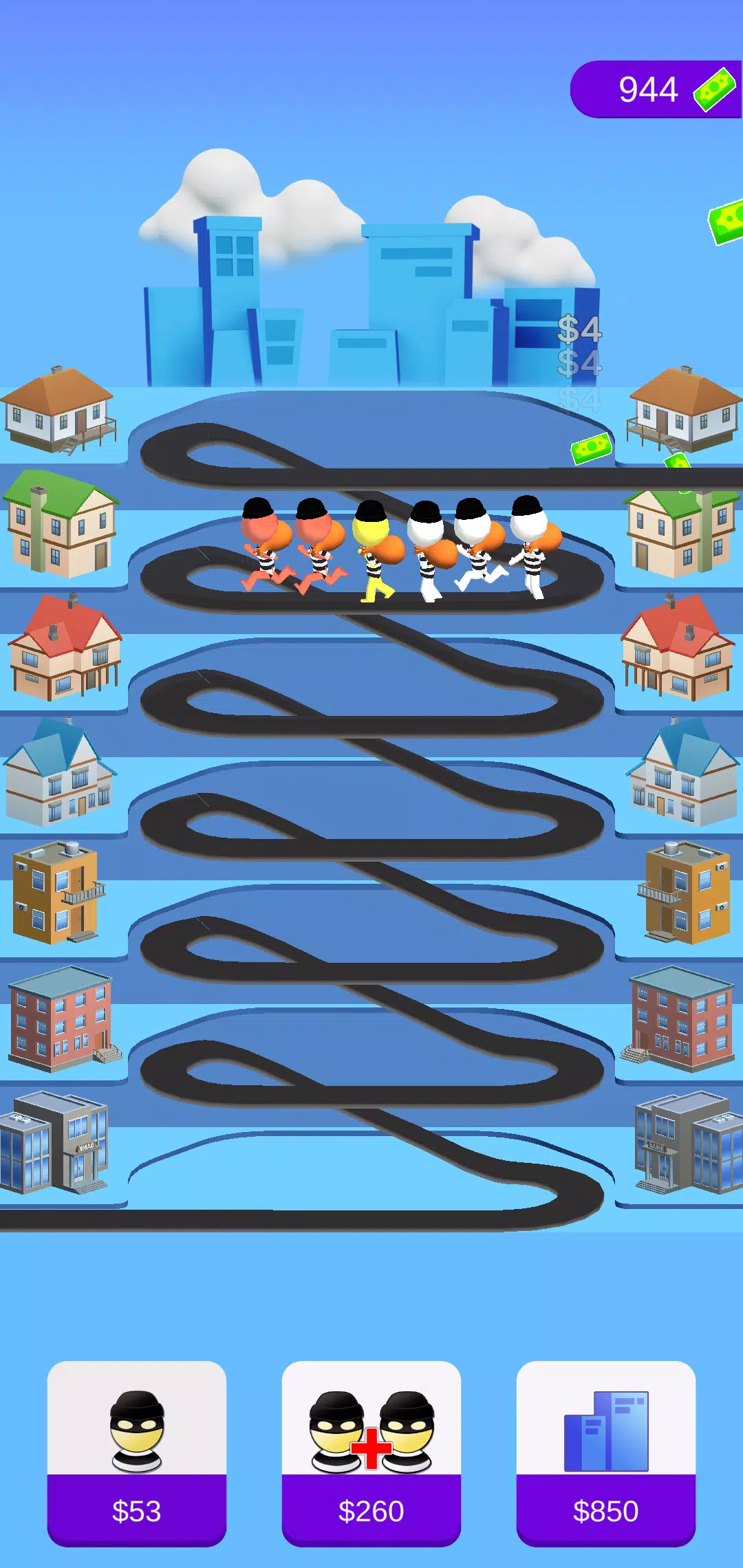Merge thieves for $260

tap(371, 1452)
